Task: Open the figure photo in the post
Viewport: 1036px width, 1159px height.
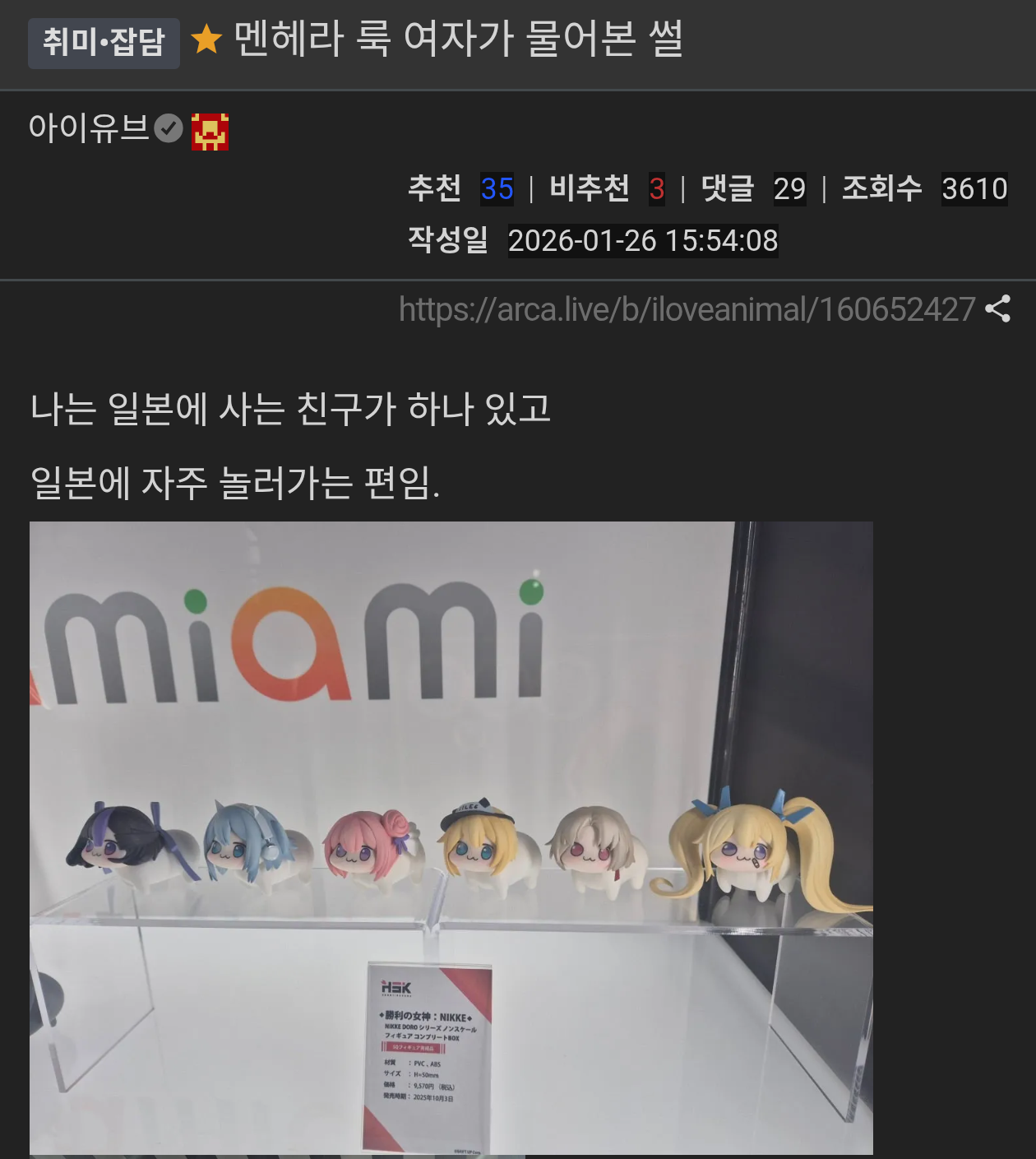Action: (451, 837)
